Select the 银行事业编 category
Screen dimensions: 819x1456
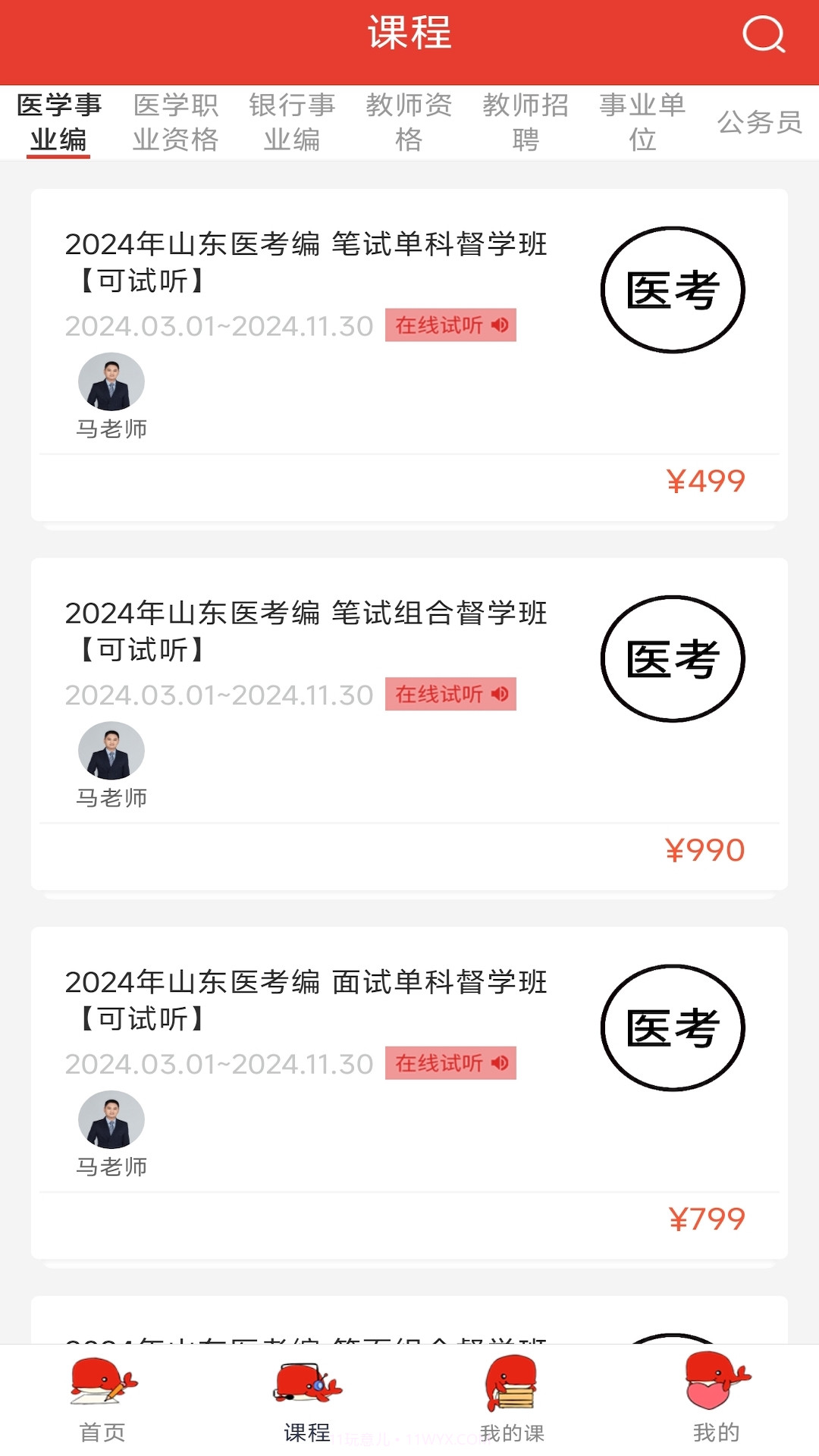pyautogui.click(x=292, y=121)
